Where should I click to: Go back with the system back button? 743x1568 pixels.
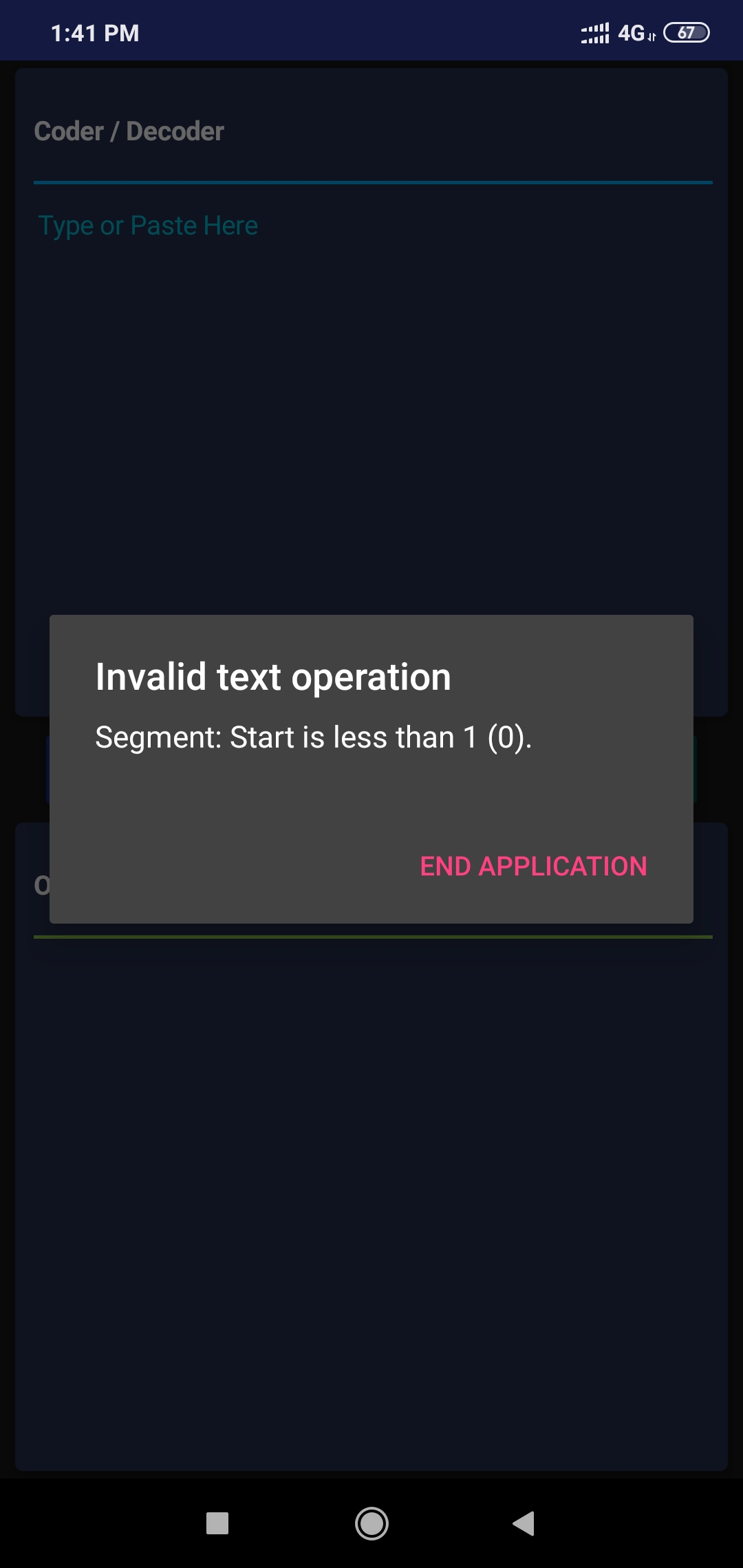(524, 1523)
